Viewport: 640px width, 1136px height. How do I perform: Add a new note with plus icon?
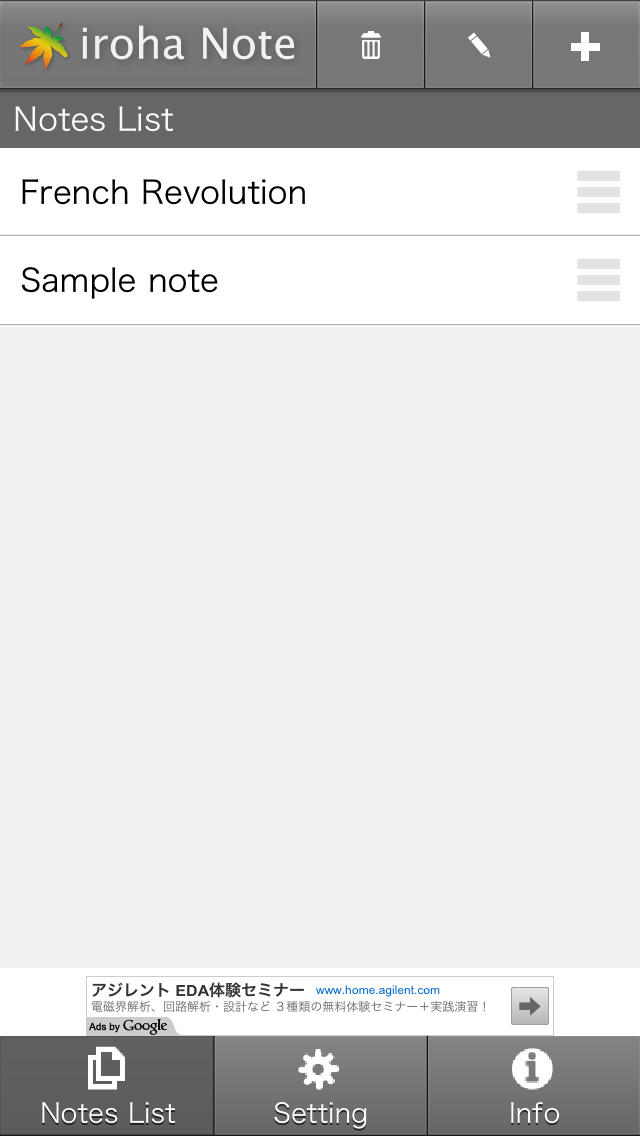586,46
